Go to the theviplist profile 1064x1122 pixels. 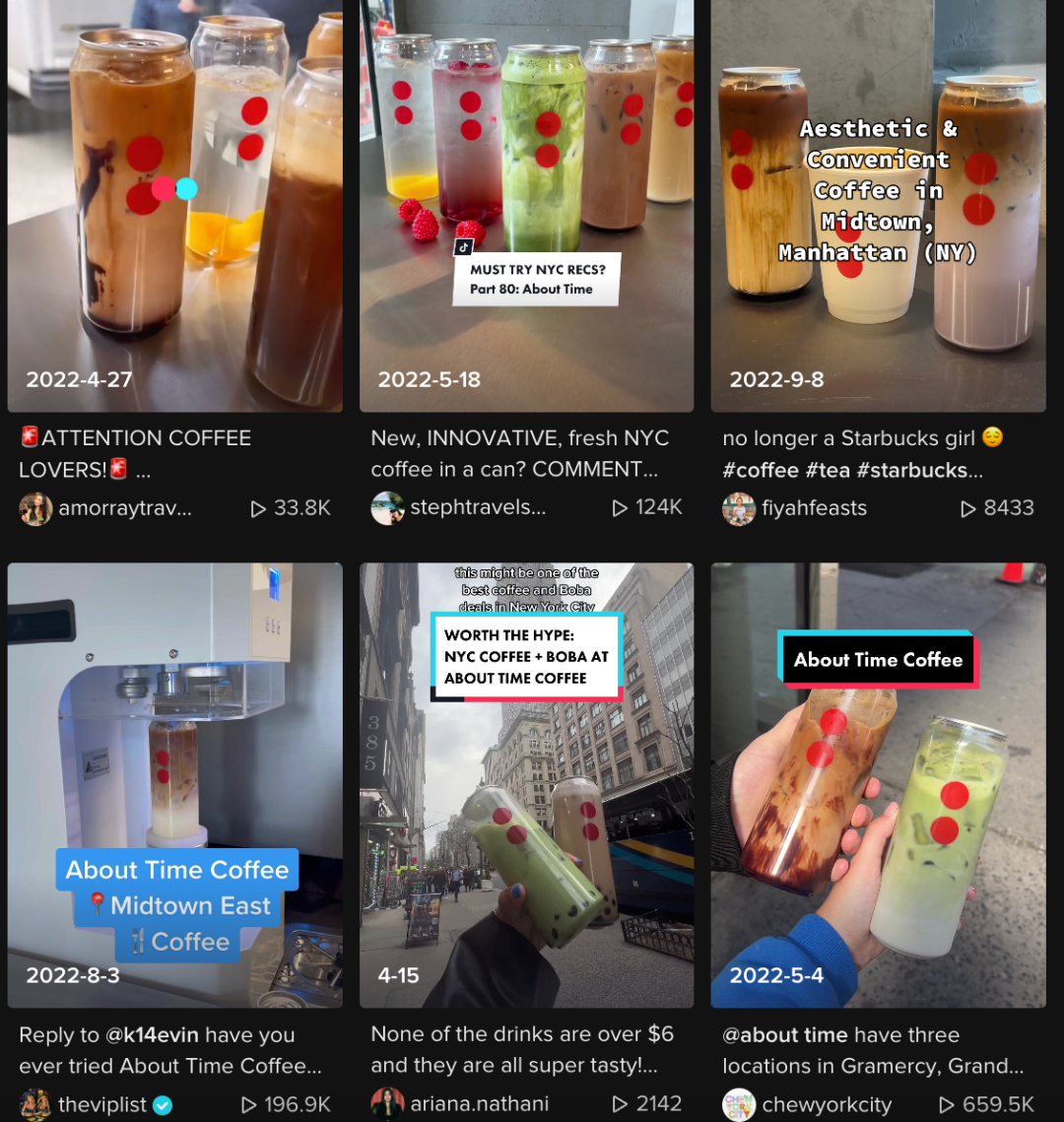101,1104
